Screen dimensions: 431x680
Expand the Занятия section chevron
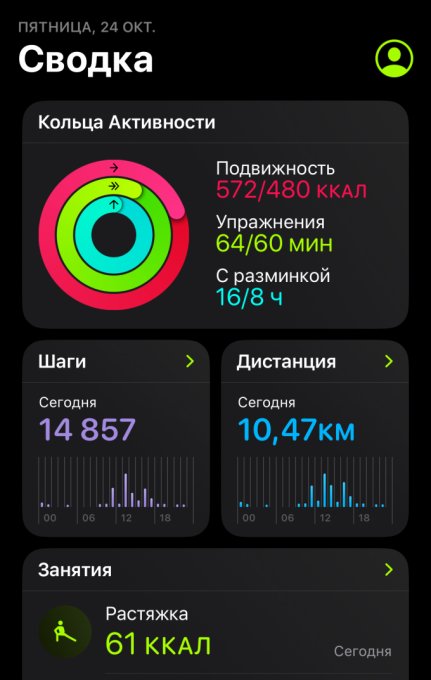[389, 569]
